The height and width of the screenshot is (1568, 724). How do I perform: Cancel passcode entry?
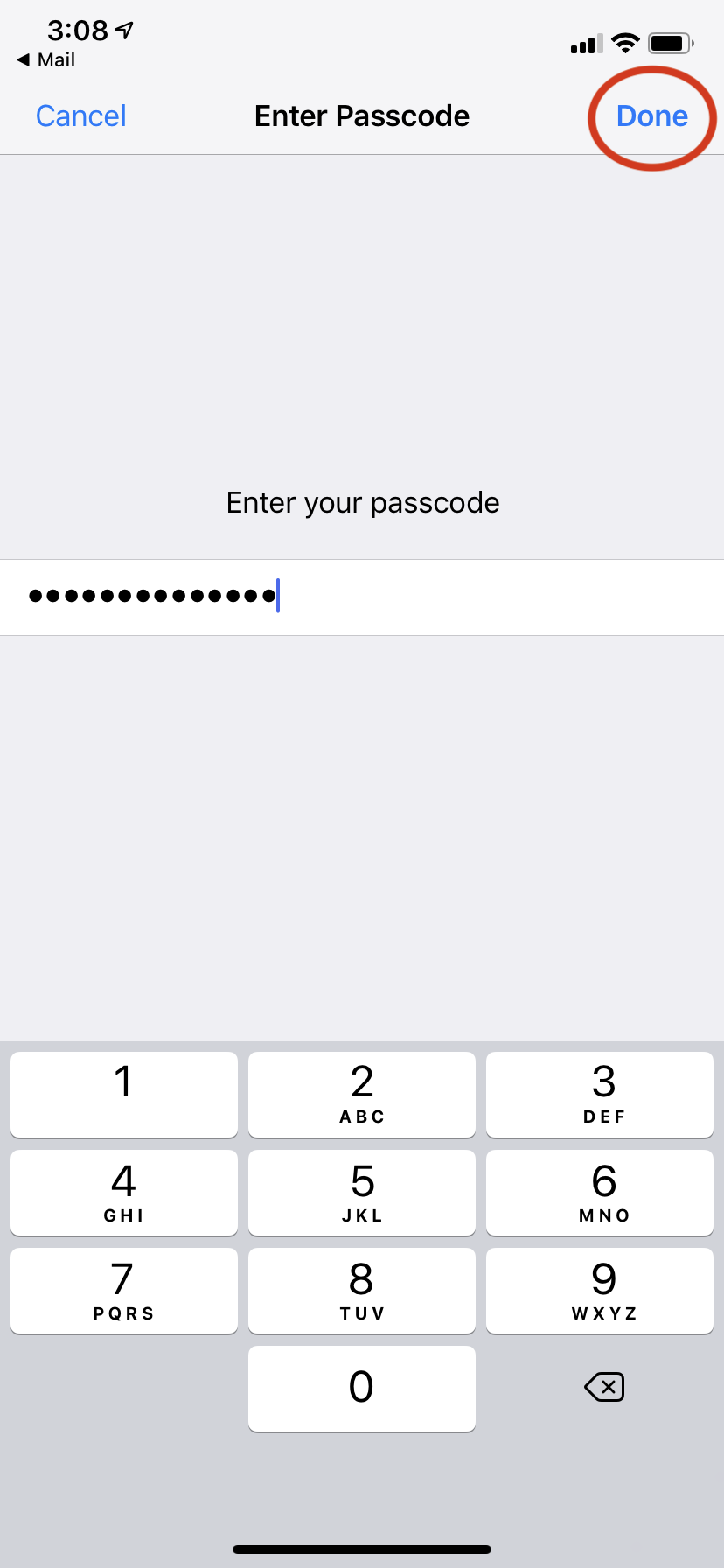click(x=80, y=115)
